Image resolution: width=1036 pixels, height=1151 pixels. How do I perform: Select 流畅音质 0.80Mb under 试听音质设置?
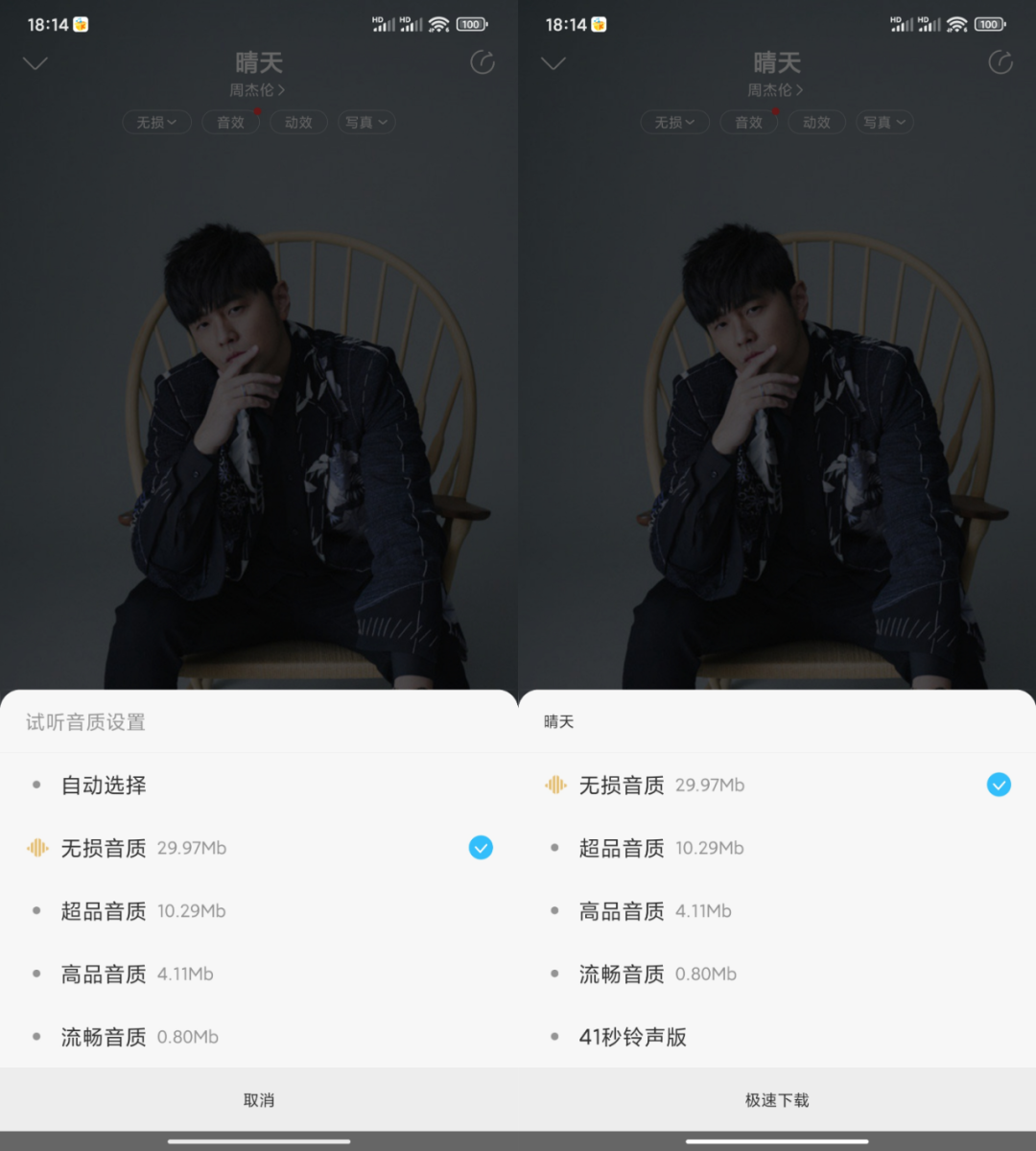pyautogui.click(x=140, y=1037)
